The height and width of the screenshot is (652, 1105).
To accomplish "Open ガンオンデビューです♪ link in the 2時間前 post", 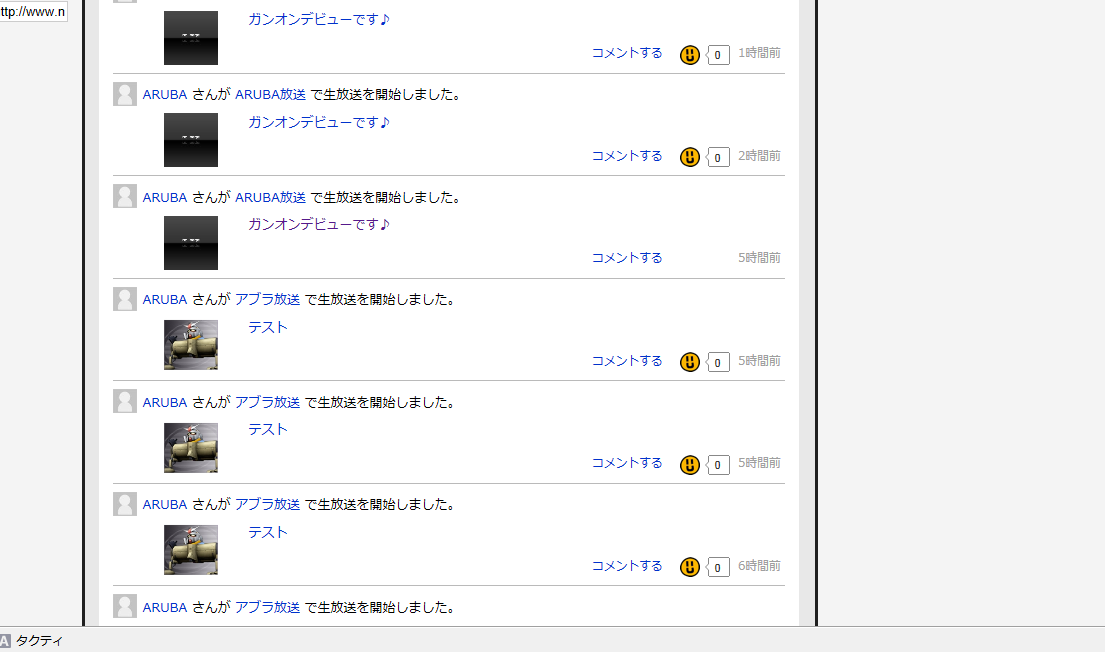I will point(318,122).
